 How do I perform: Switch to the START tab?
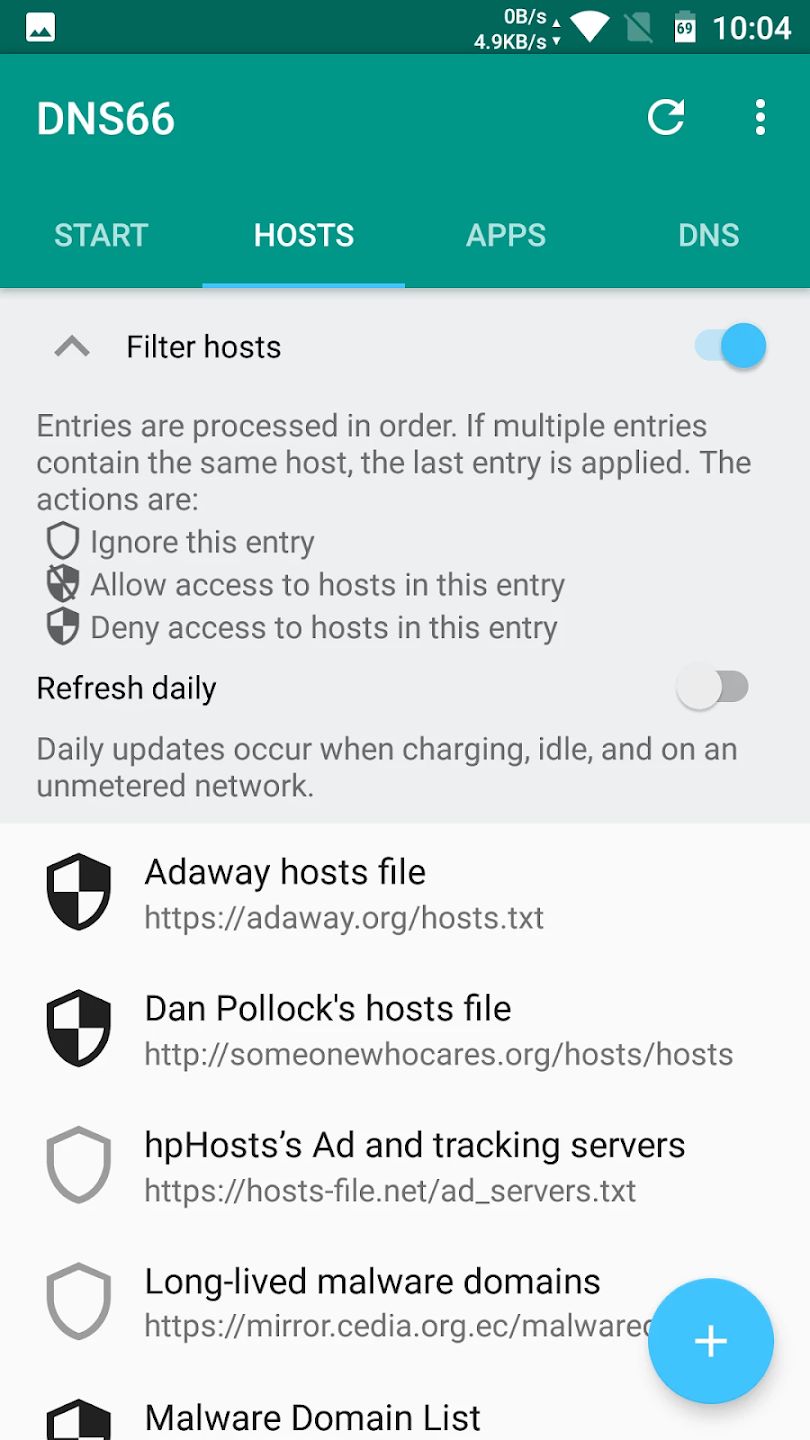(101, 235)
